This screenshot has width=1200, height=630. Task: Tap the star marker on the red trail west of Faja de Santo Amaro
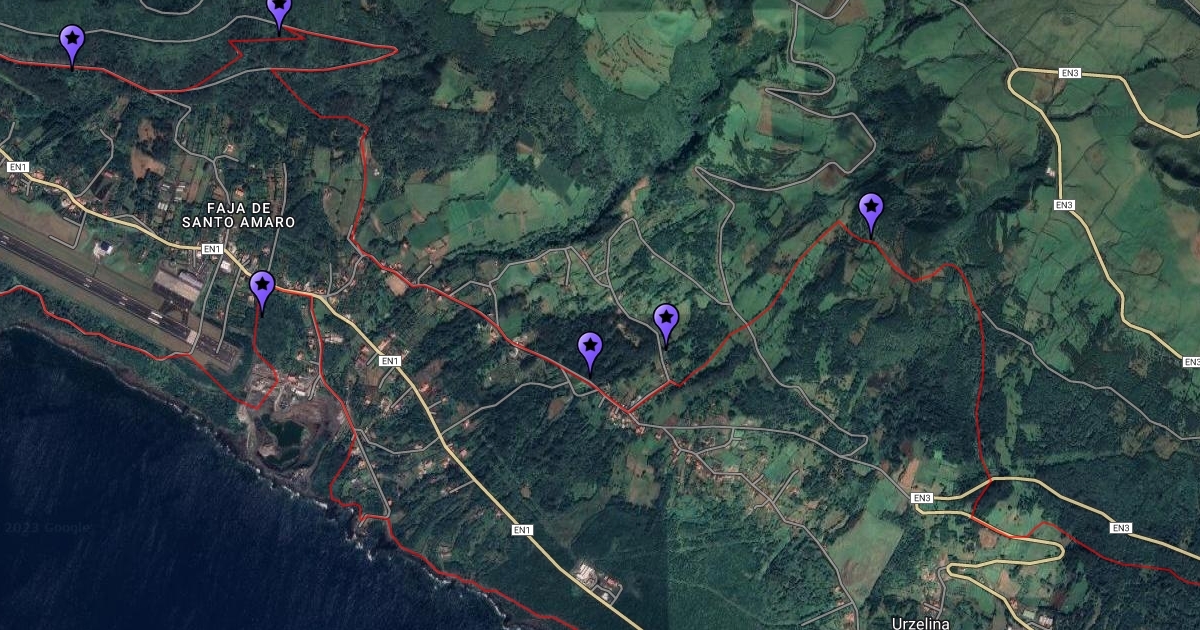72,42
